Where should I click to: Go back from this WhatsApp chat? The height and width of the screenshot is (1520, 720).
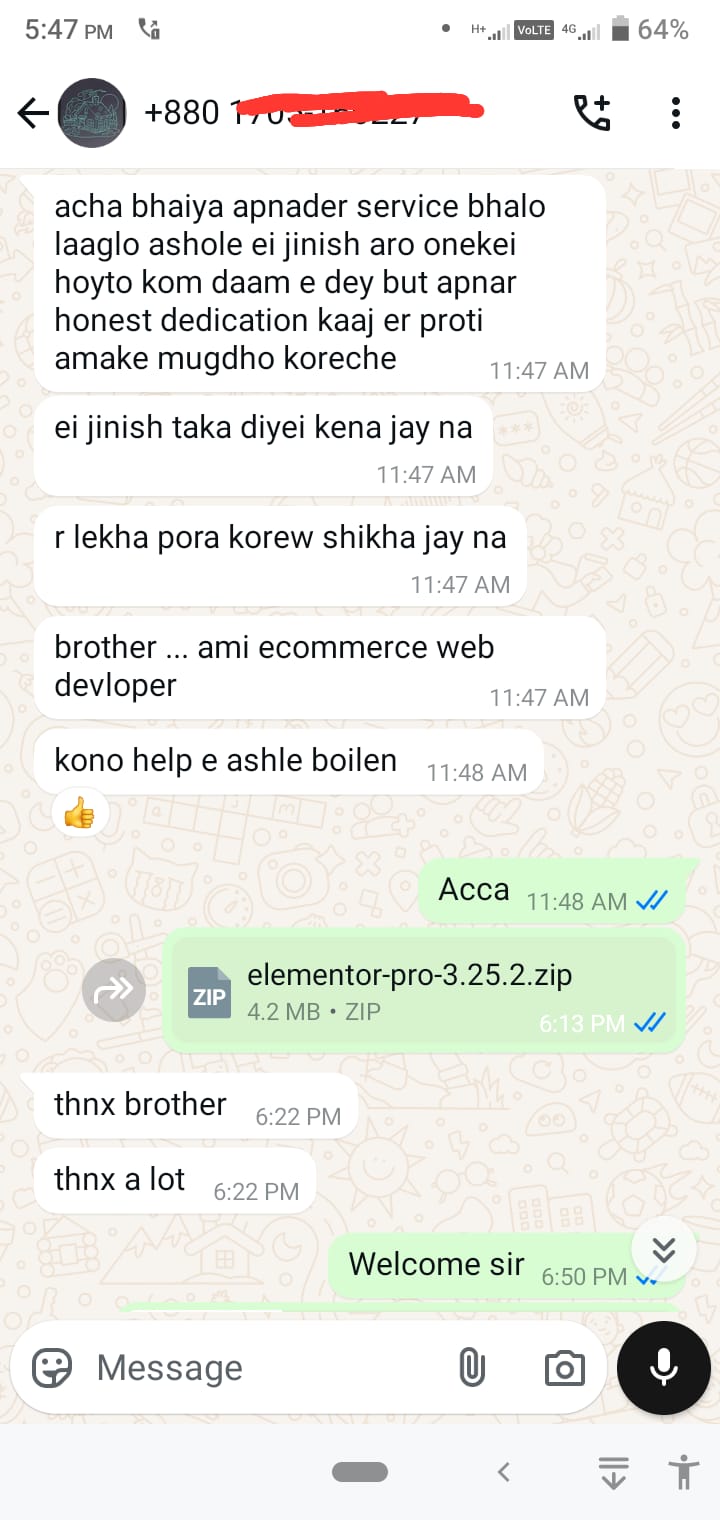[x=33, y=114]
